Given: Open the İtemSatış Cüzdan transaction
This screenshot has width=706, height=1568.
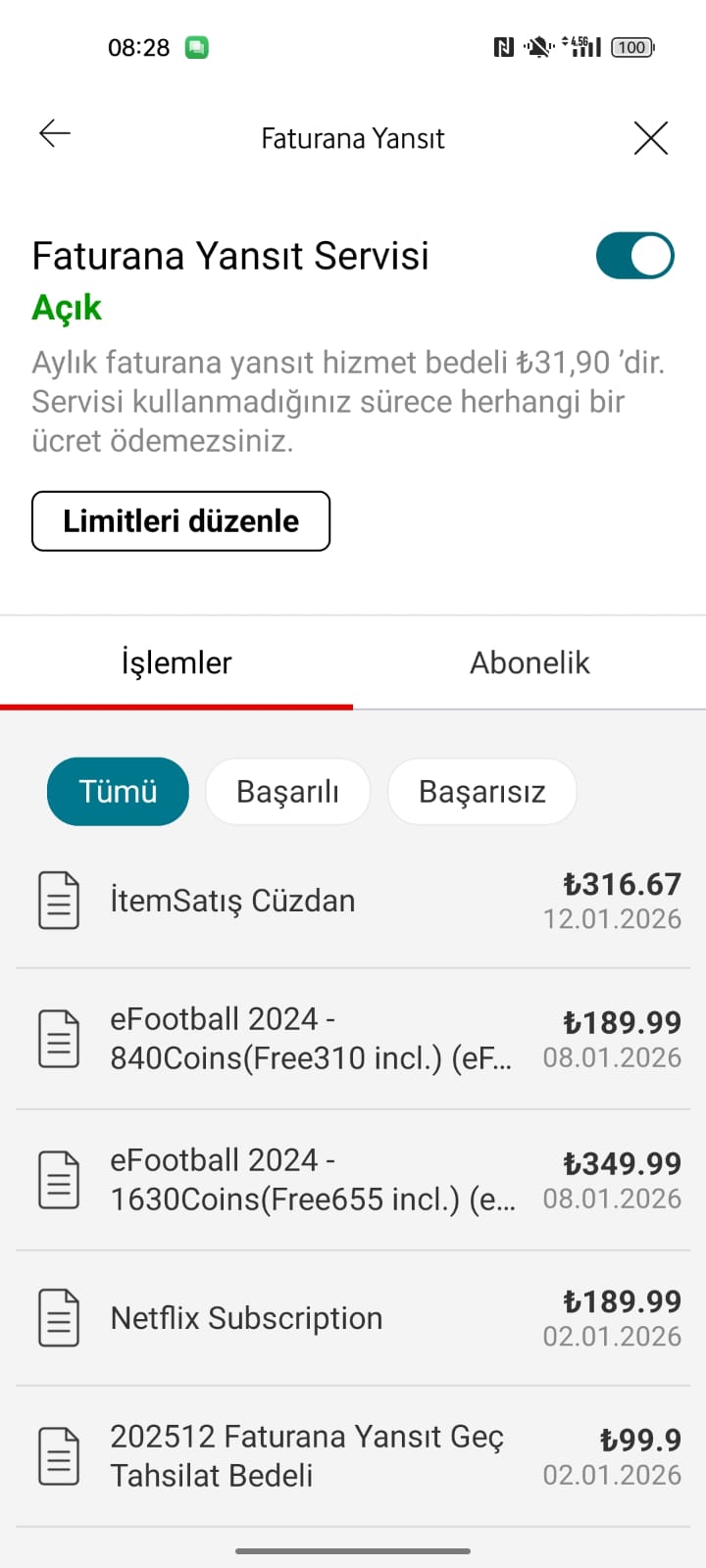Looking at the screenshot, I should 353,901.
